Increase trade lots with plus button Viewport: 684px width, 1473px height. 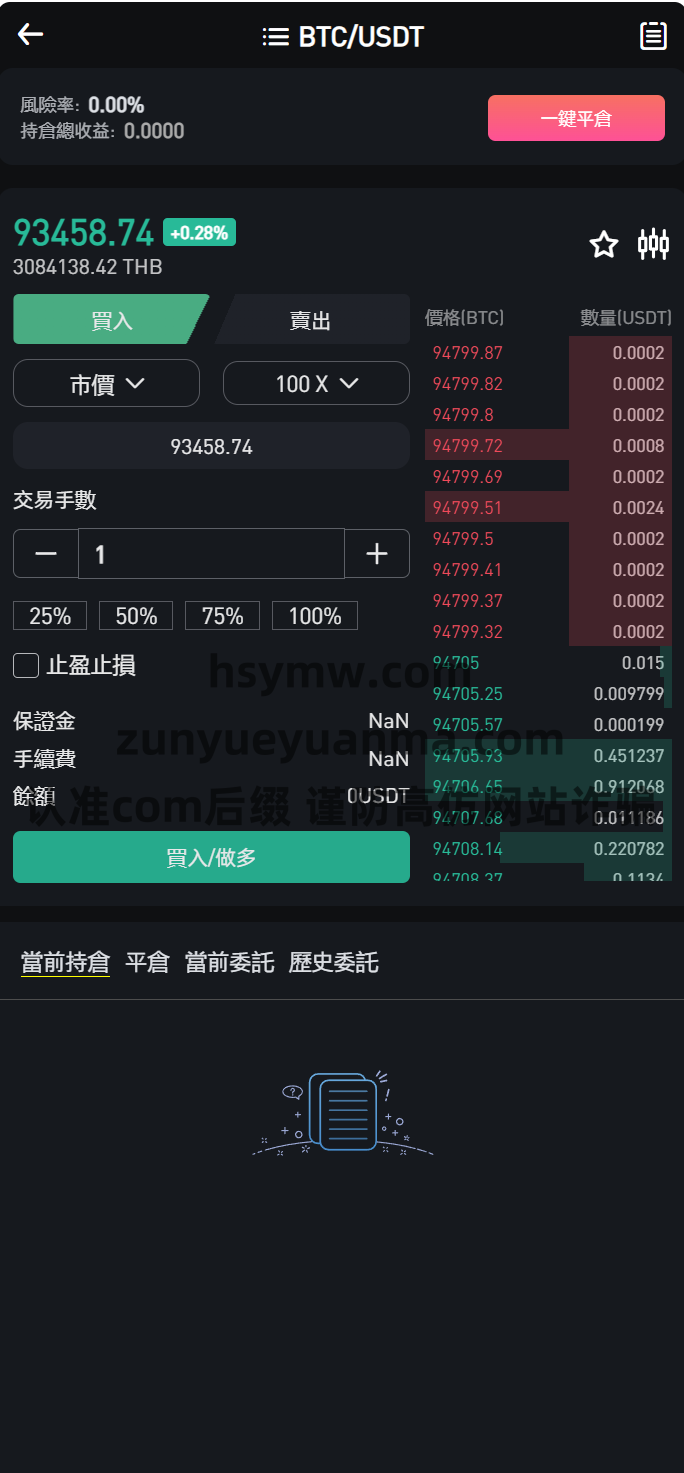coord(377,554)
